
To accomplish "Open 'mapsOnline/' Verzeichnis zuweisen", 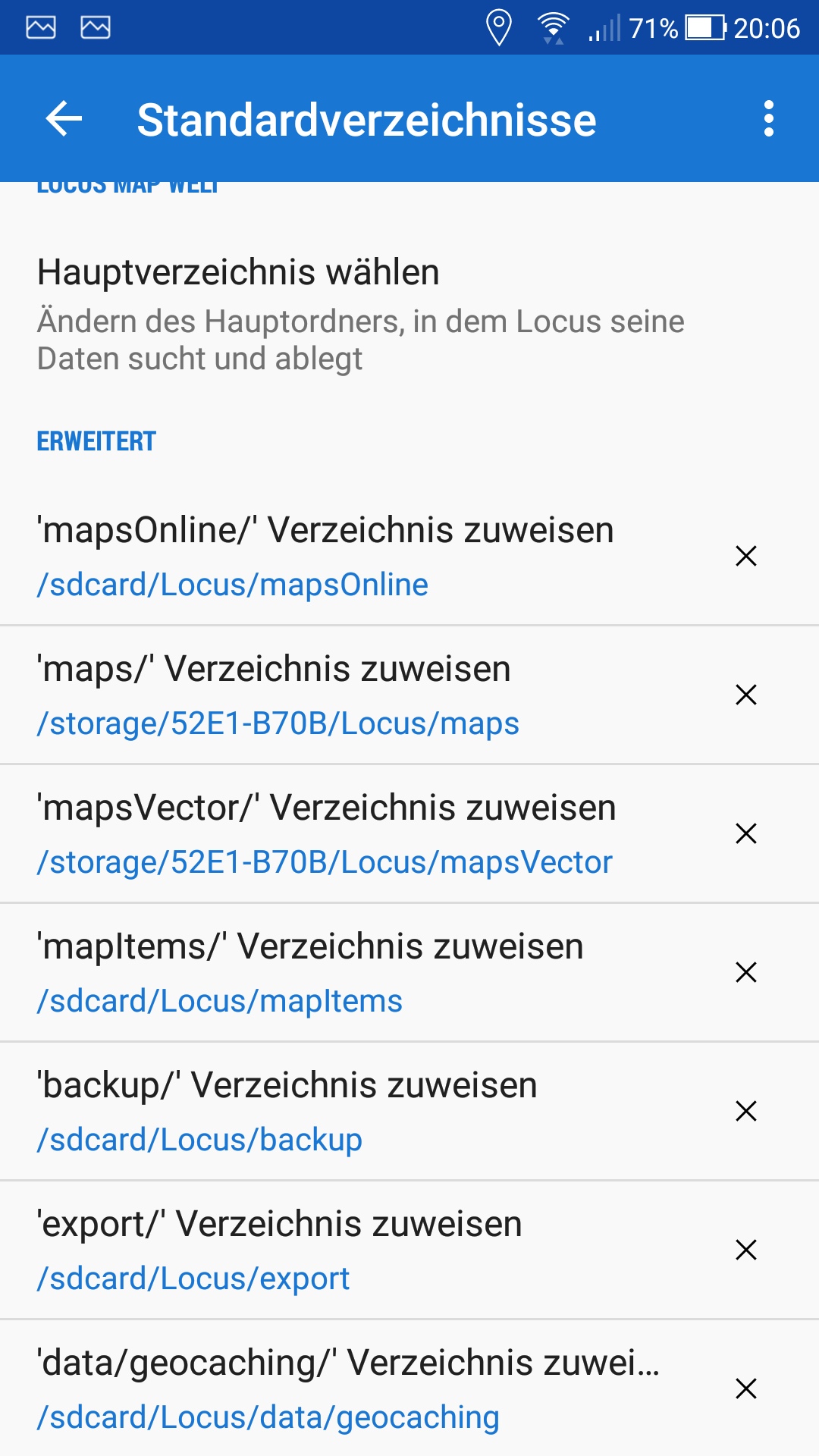I will [x=326, y=556].
